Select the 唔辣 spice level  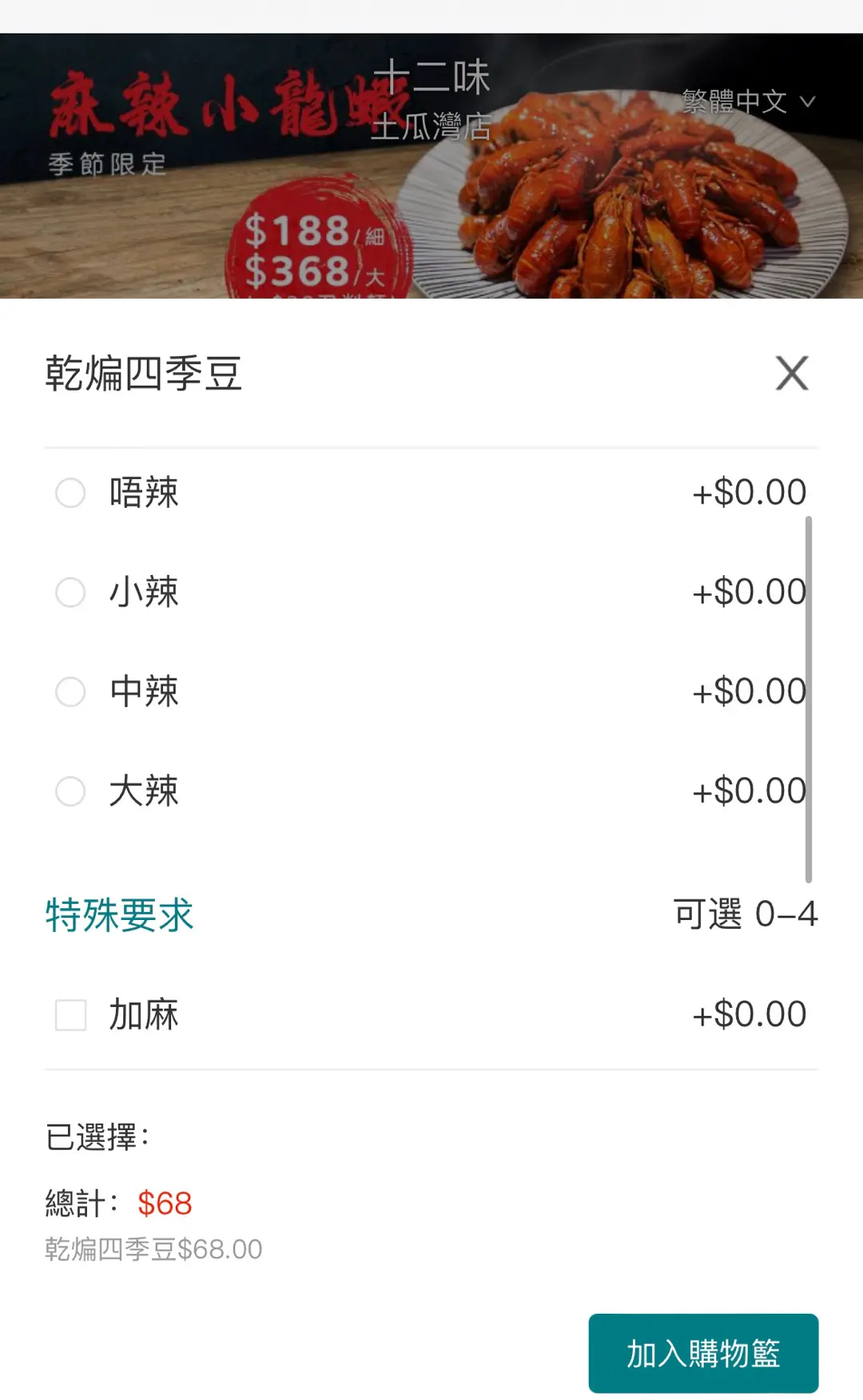point(70,493)
